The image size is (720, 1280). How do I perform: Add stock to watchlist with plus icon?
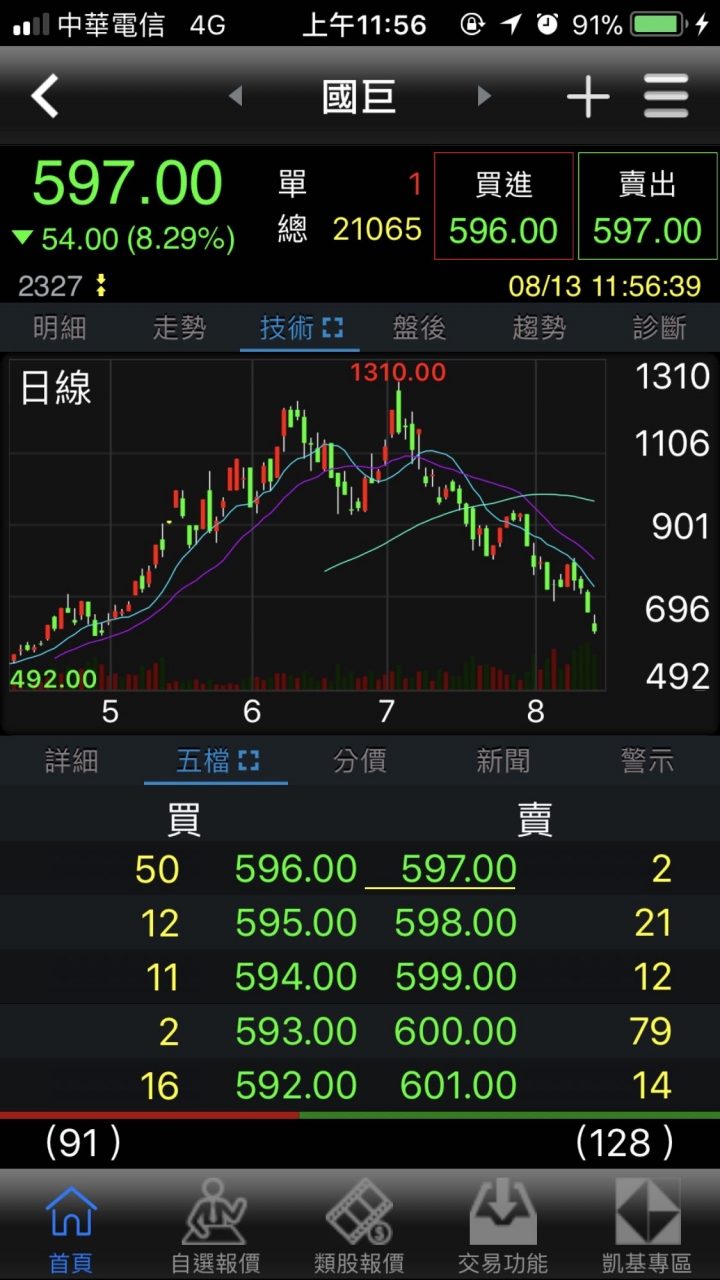[588, 97]
